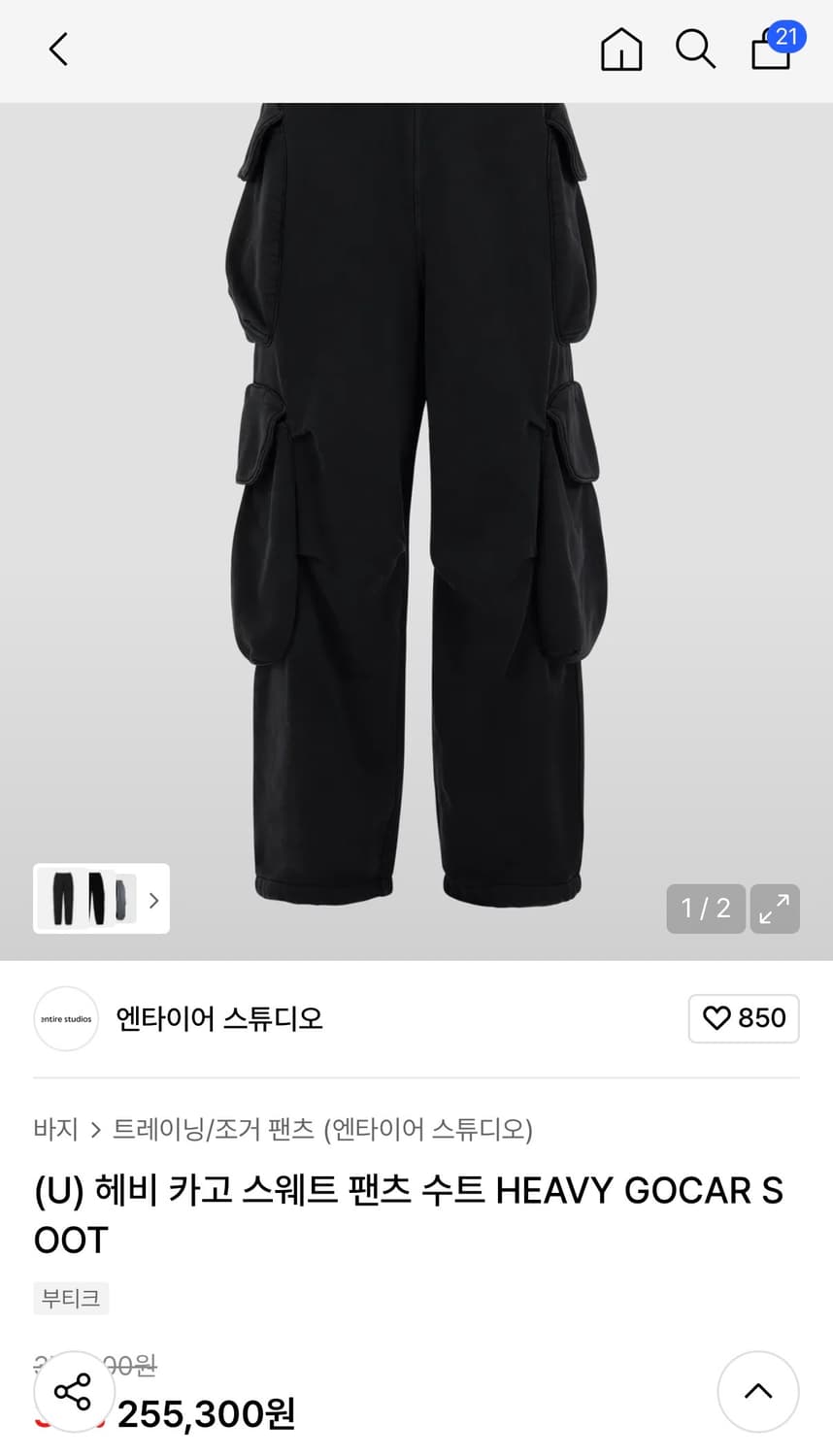Select the first pants thumbnail image

point(60,899)
